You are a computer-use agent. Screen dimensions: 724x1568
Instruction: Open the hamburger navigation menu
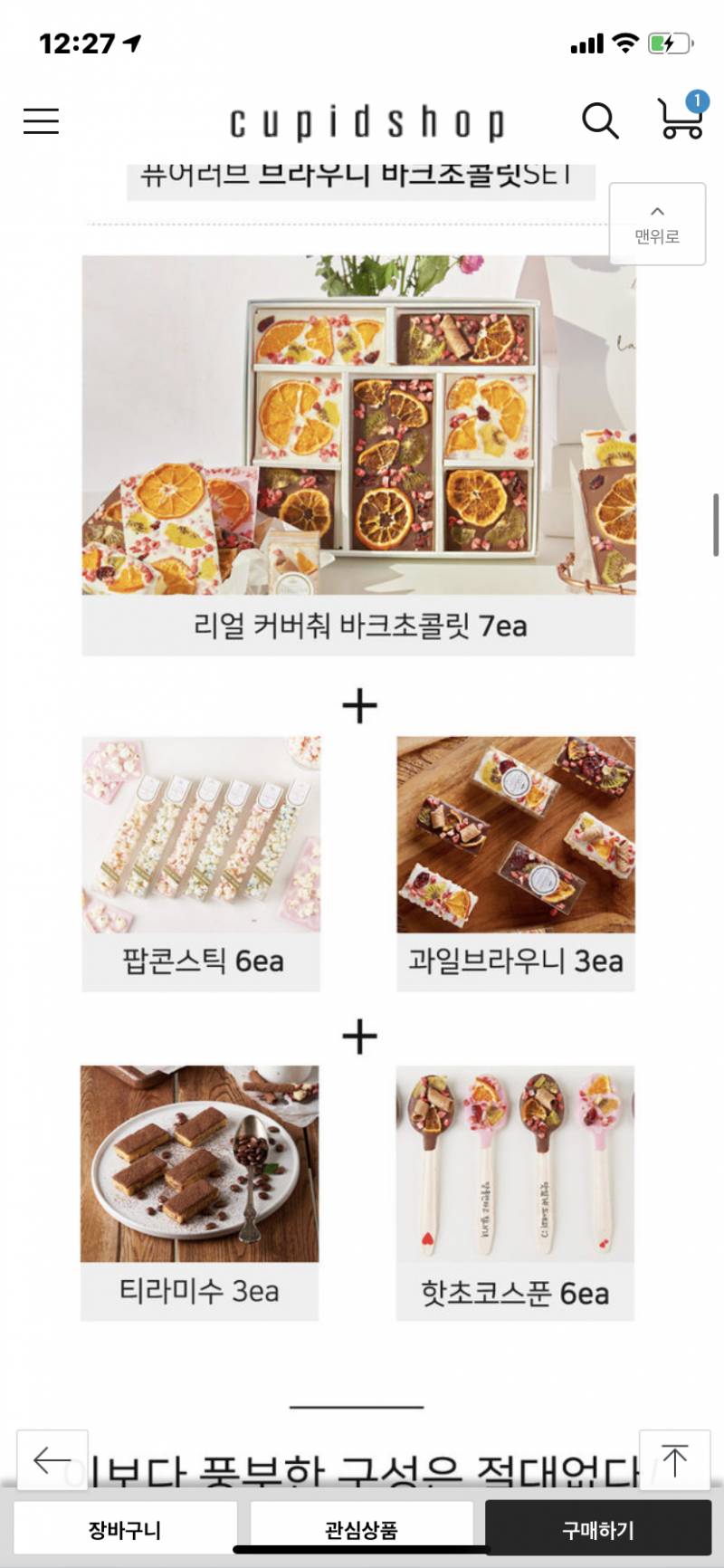click(40, 120)
